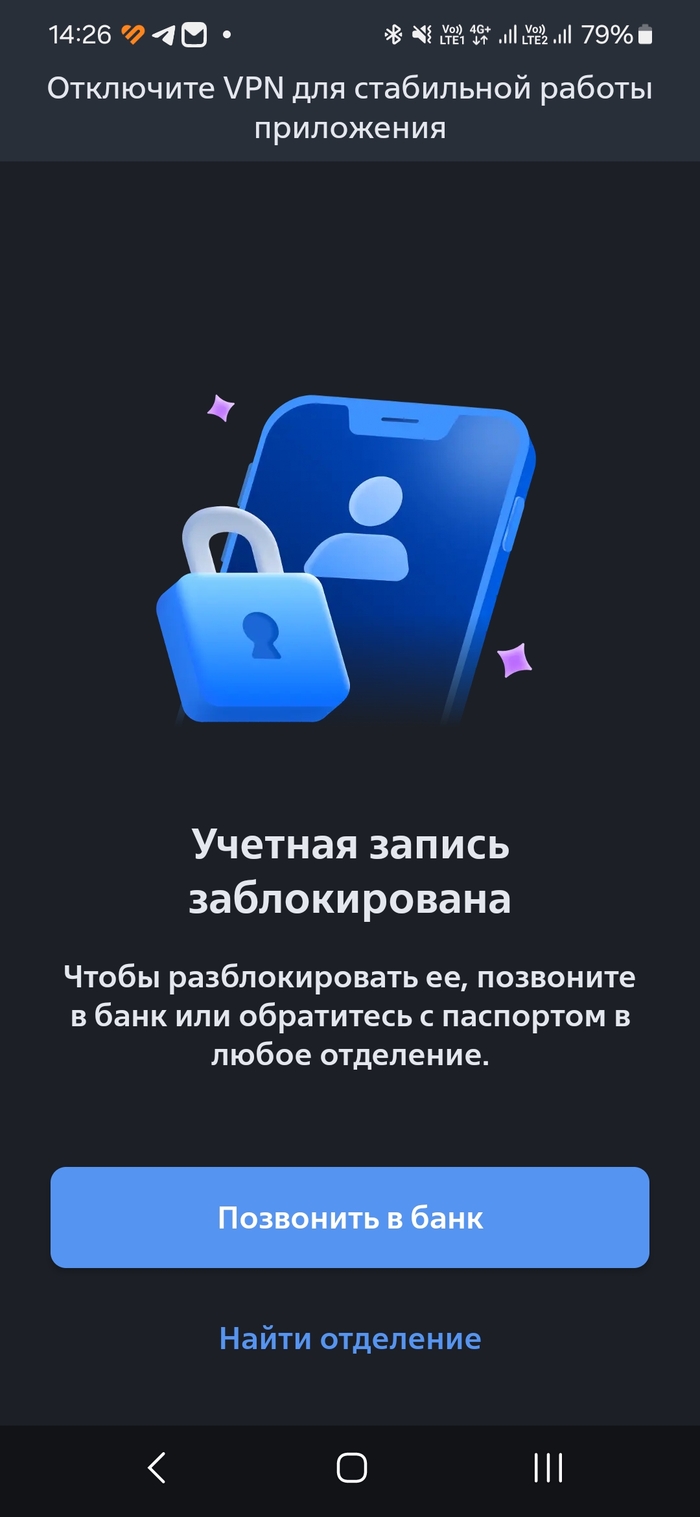Screen dimensions: 700x1517
Task: Open the «Найти отделение» link
Action: 350,1338
